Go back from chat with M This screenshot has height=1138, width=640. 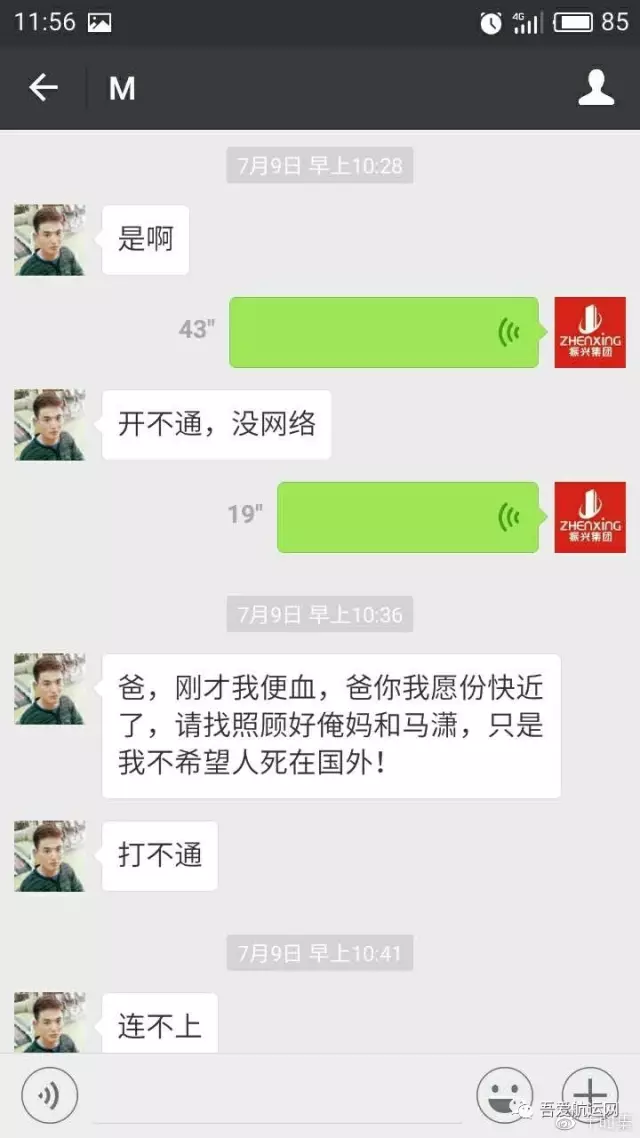click(x=43, y=88)
